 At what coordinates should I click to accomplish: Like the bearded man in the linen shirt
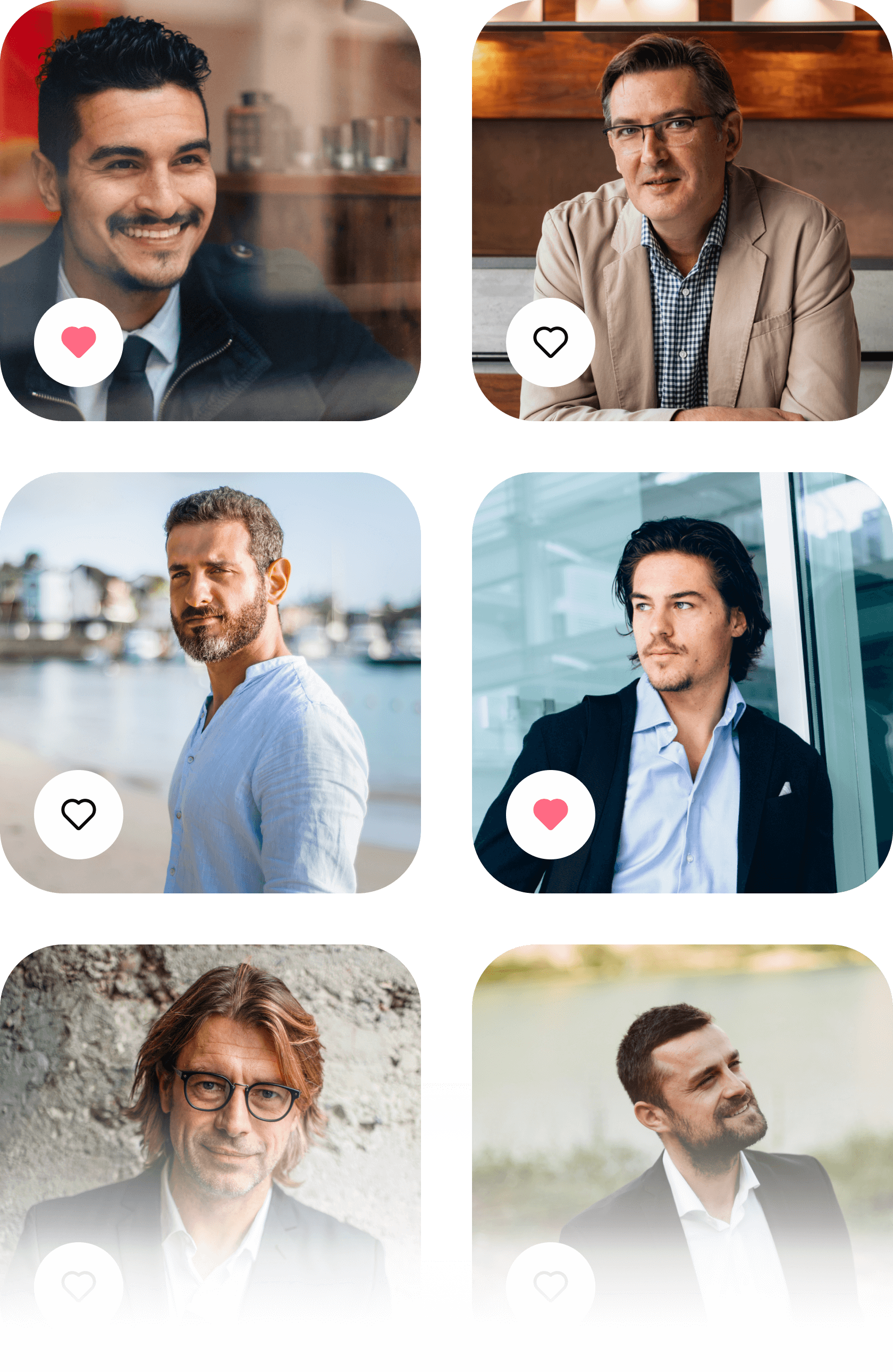[x=78, y=814]
